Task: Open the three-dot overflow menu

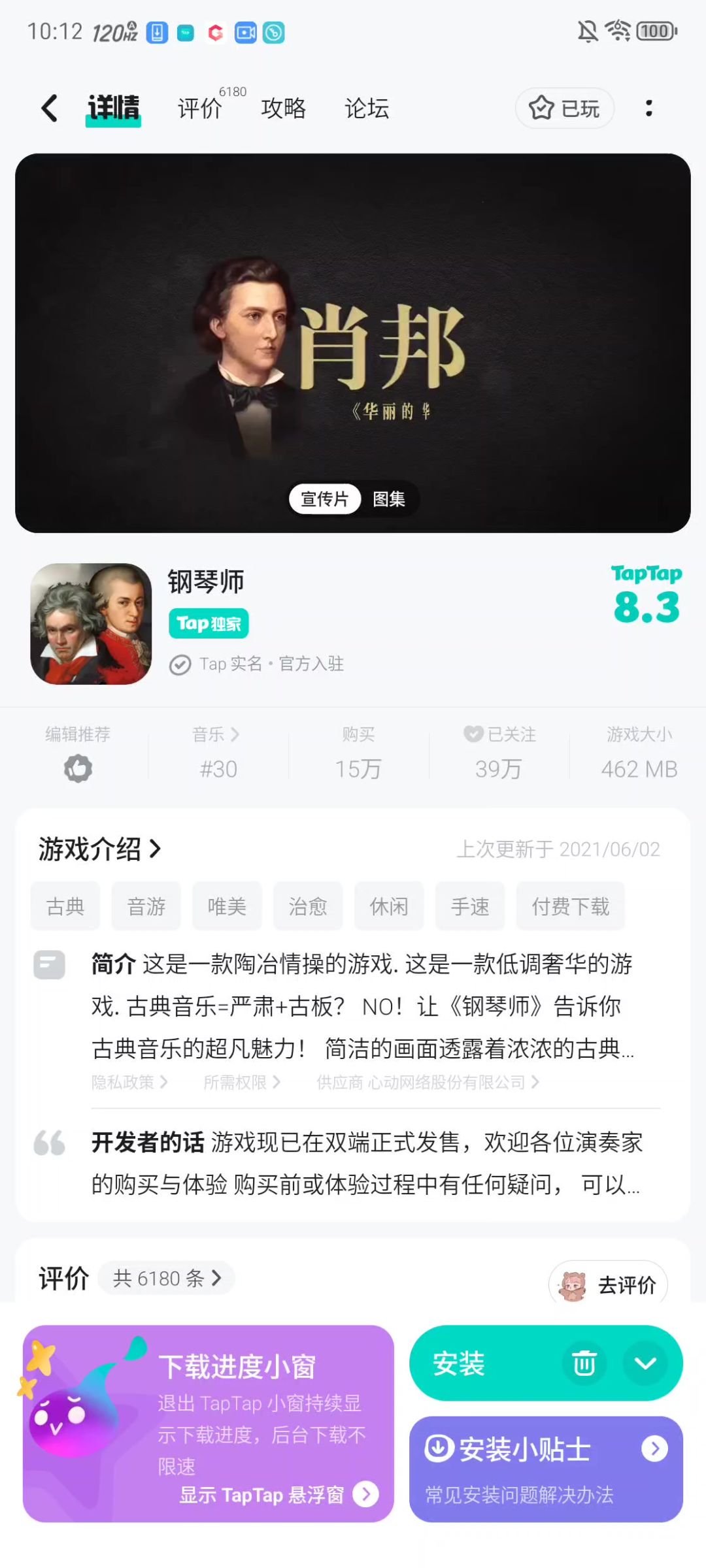Action: [648, 108]
